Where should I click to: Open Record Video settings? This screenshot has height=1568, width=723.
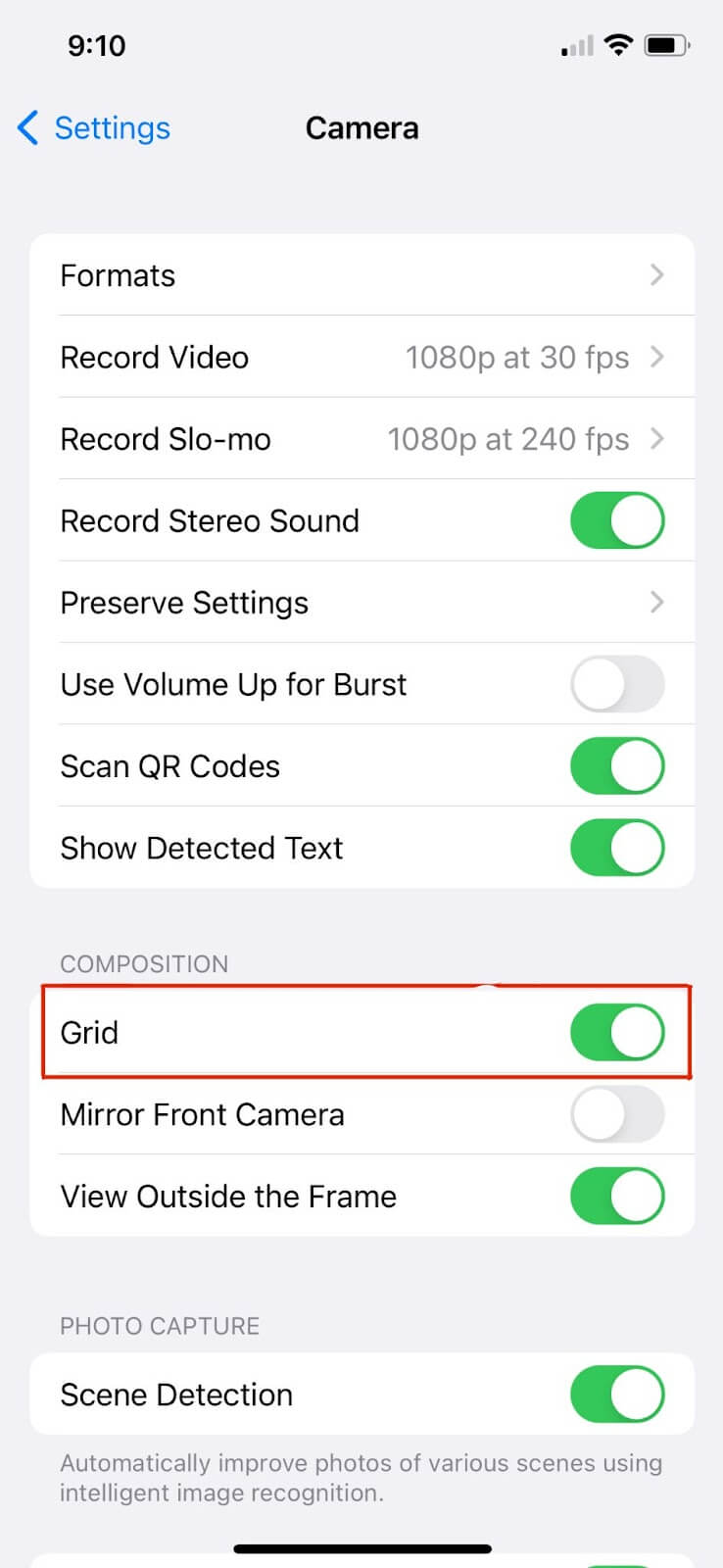pyautogui.click(x=362, y=358)
